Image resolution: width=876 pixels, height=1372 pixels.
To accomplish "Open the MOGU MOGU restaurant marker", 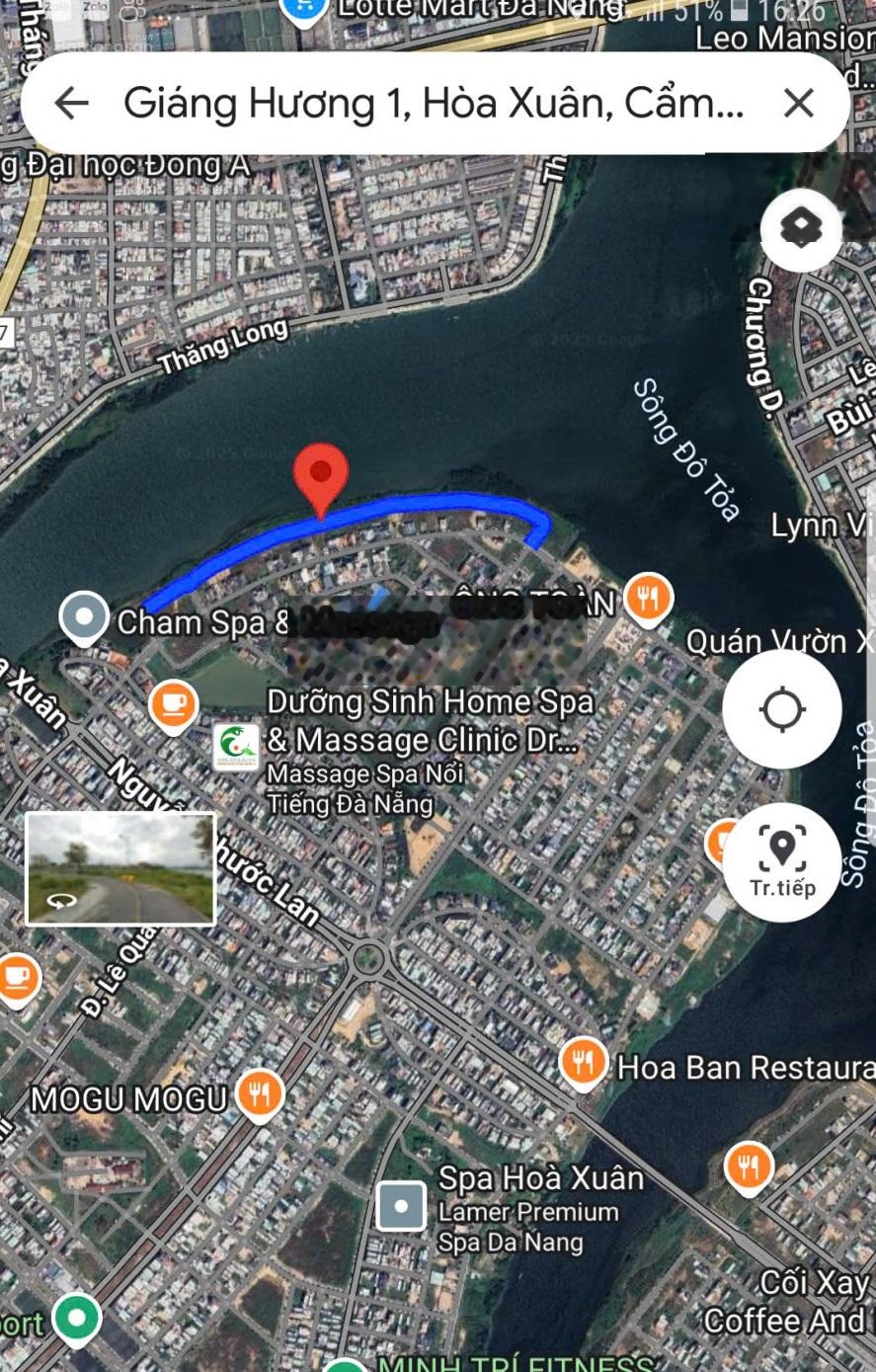I will coord(260,1095).
